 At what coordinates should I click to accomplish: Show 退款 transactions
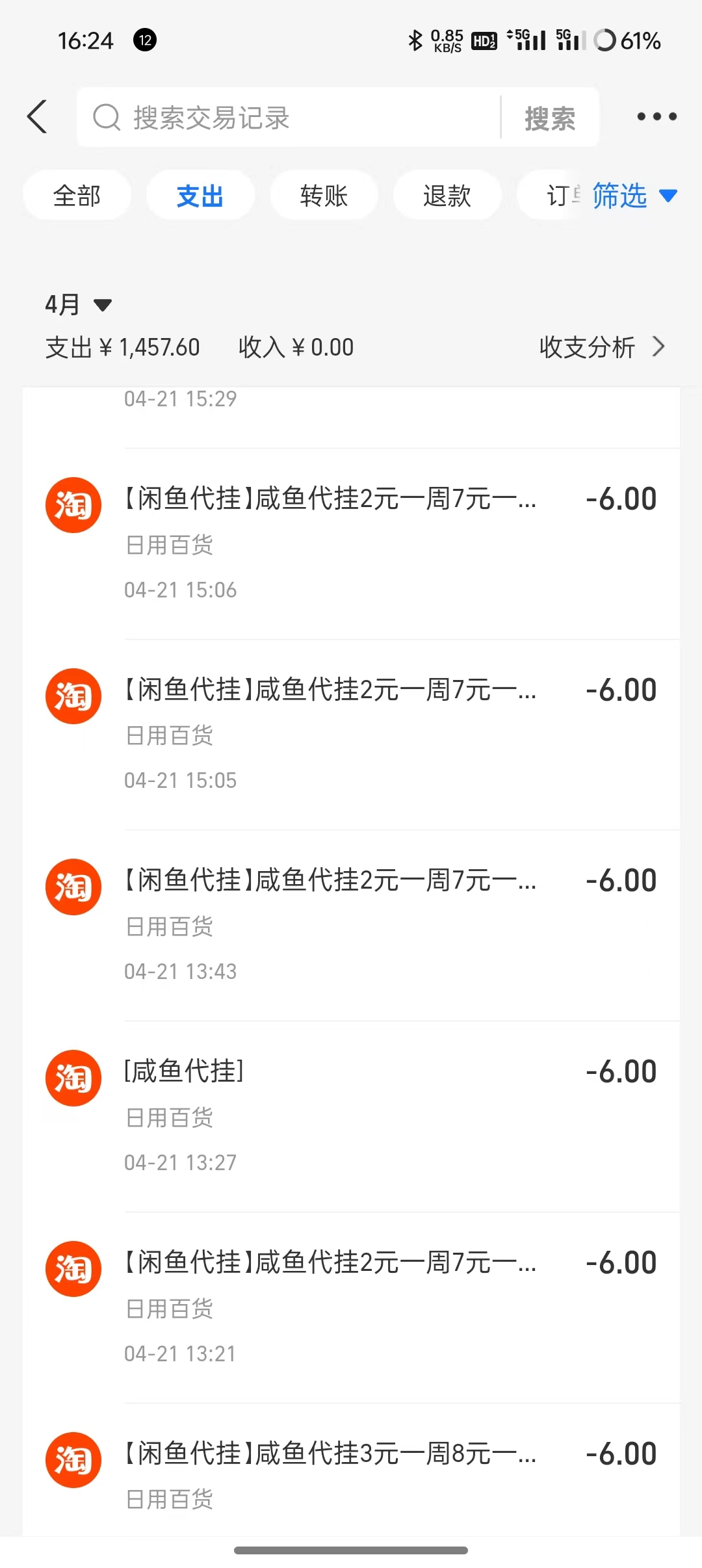[x=447, y=196]
